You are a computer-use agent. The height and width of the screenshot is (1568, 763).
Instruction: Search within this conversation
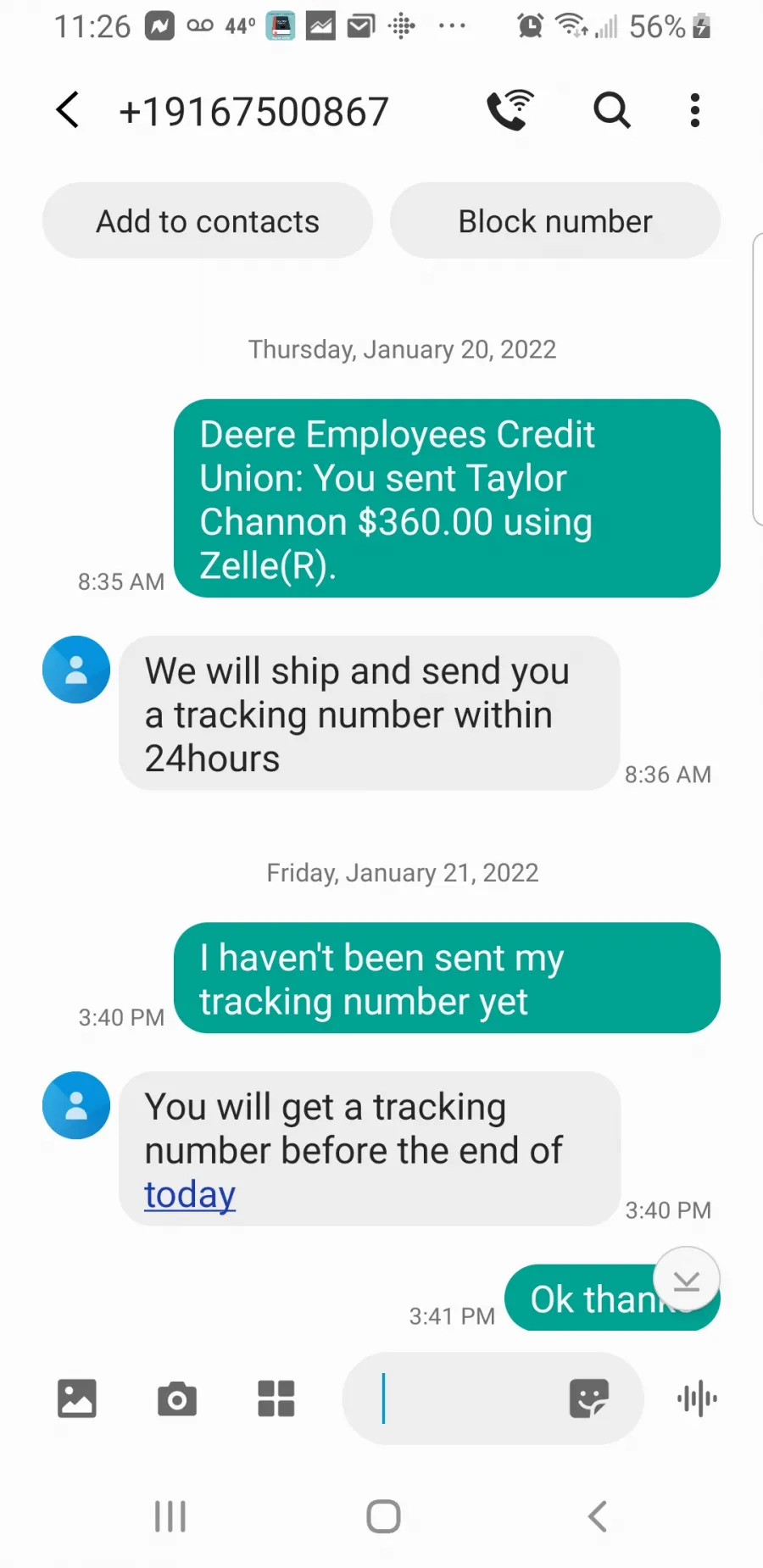coord(611,110)
